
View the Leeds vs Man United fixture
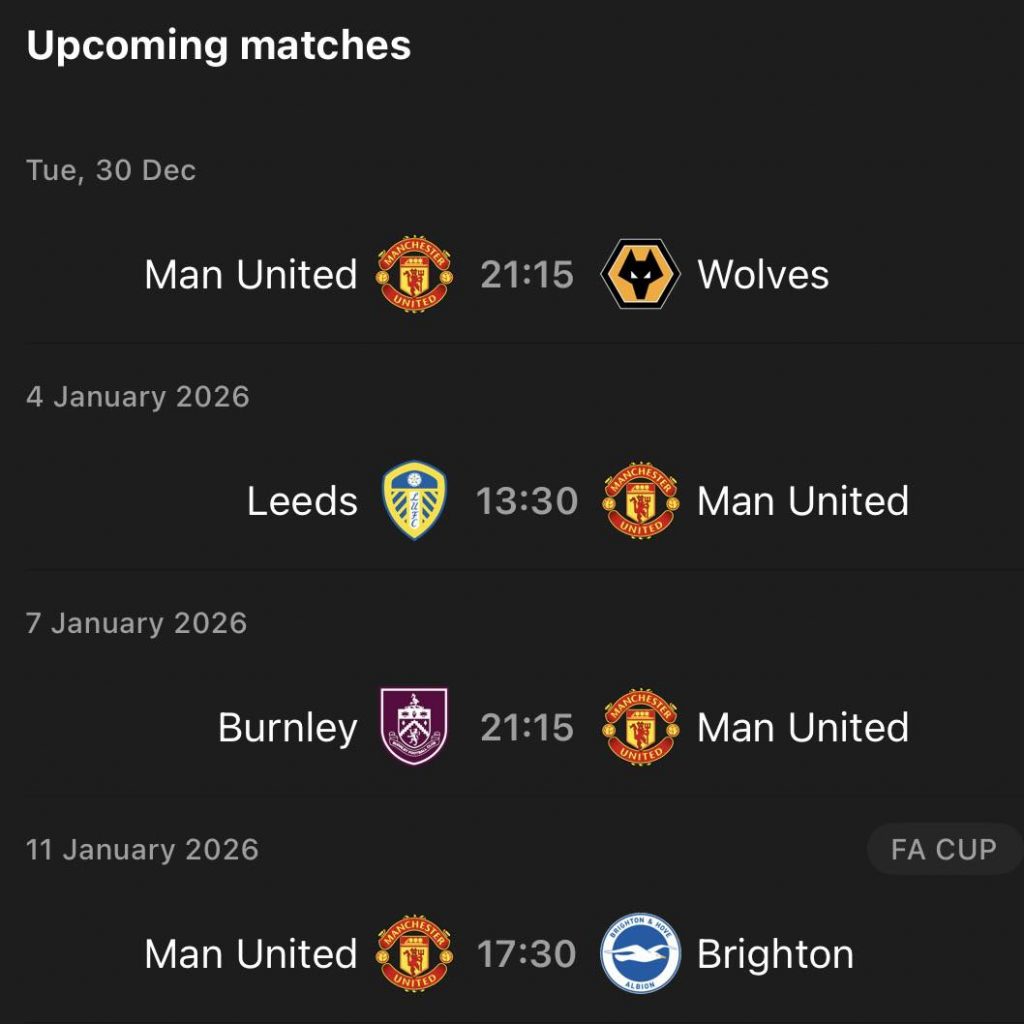(x=527, y=501)
